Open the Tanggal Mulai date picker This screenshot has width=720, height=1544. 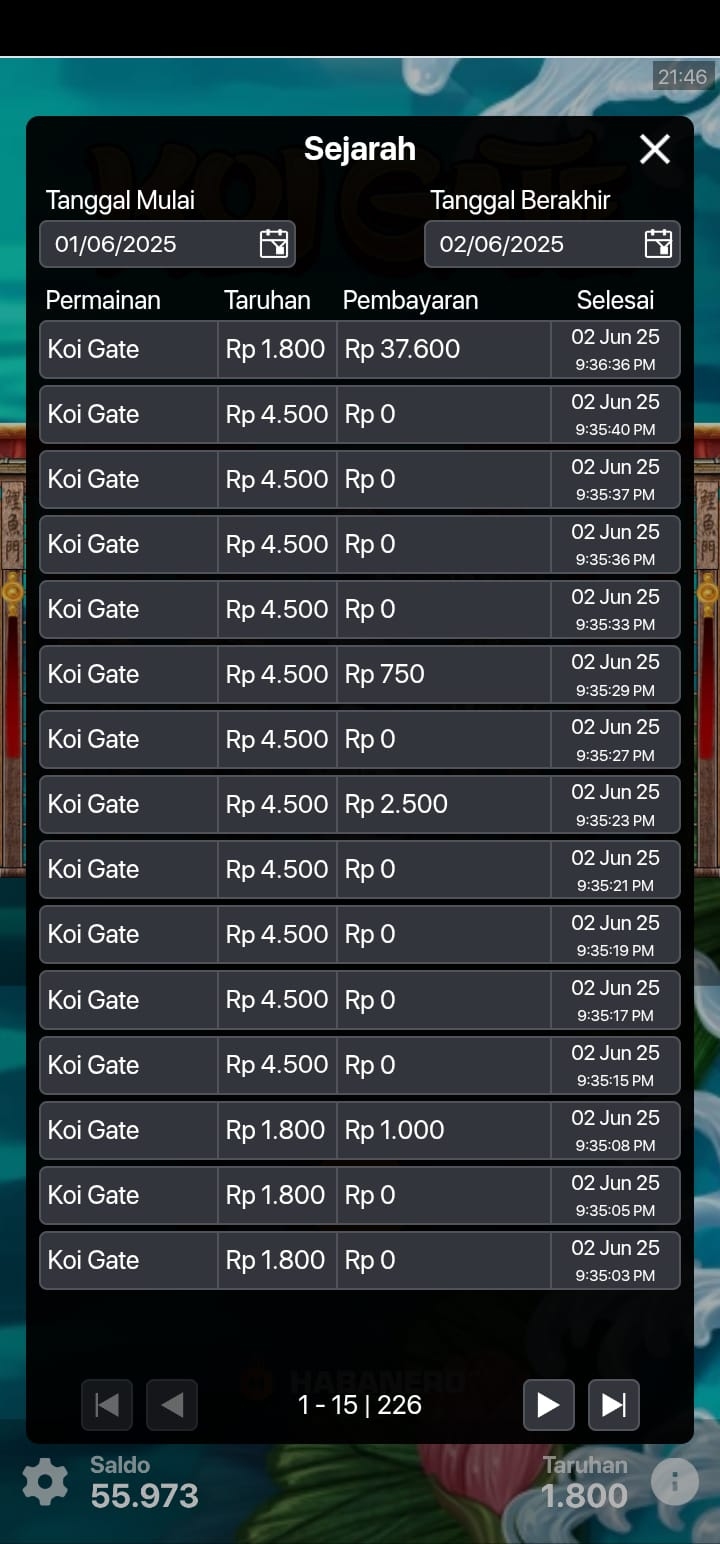(x=273, y=244)
